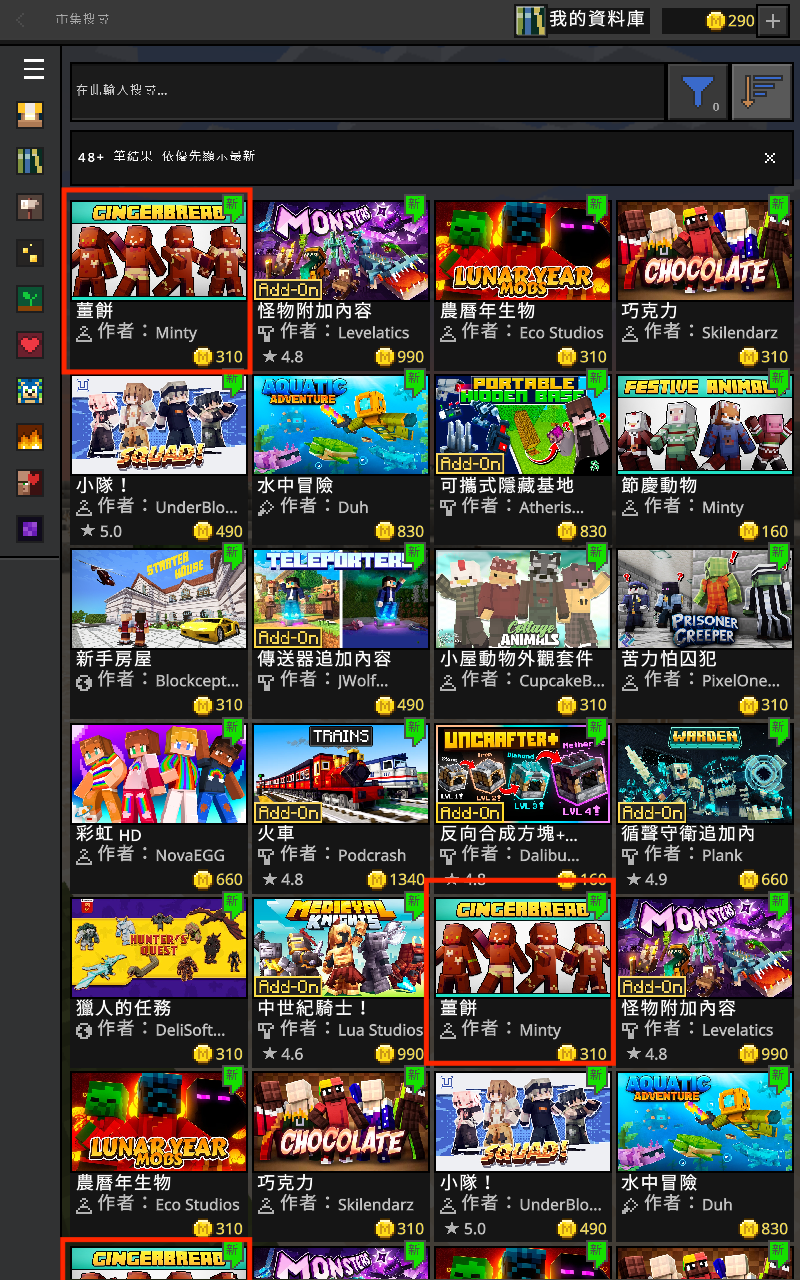
Task: Go back using the top-left arrow
Action: click(22, 20)
